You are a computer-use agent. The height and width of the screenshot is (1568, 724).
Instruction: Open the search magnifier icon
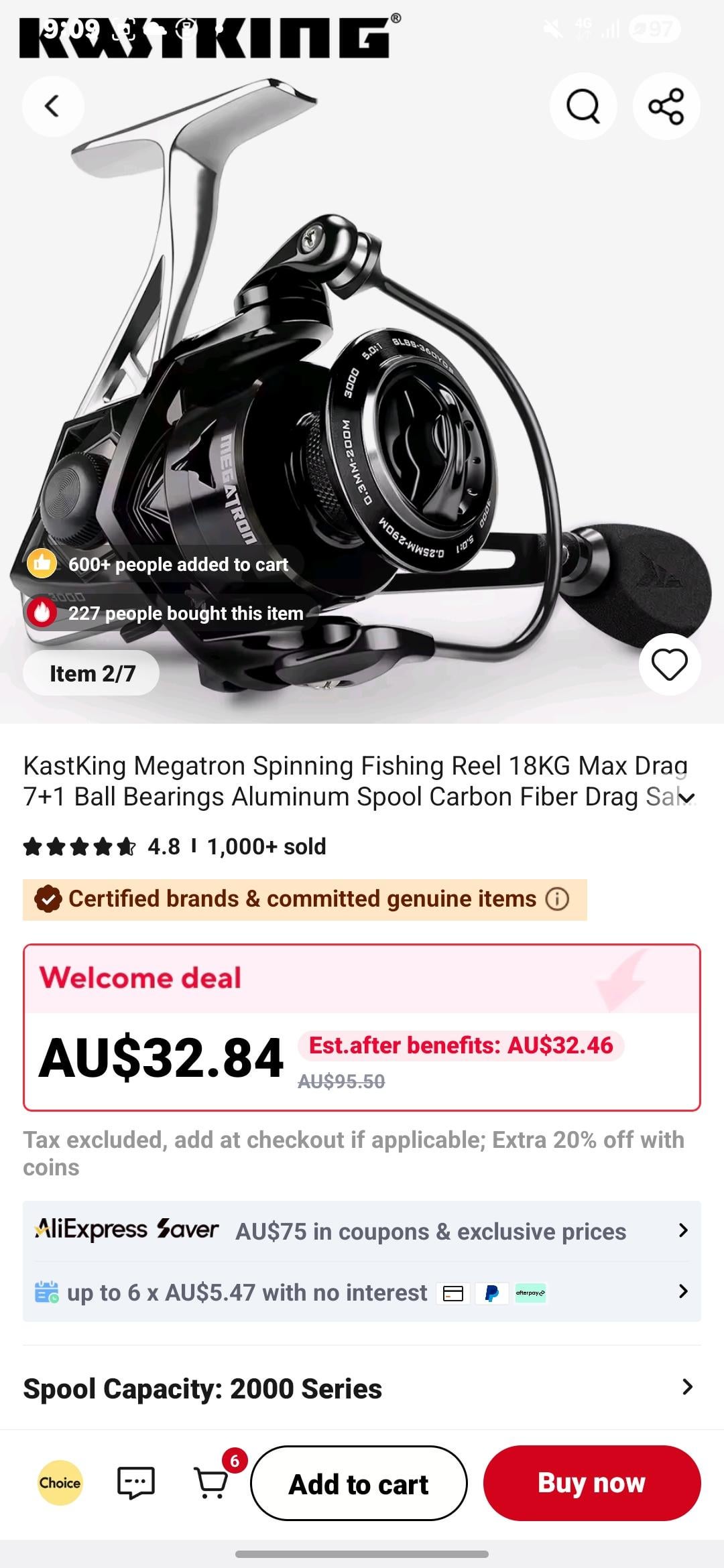coord(583,106)
